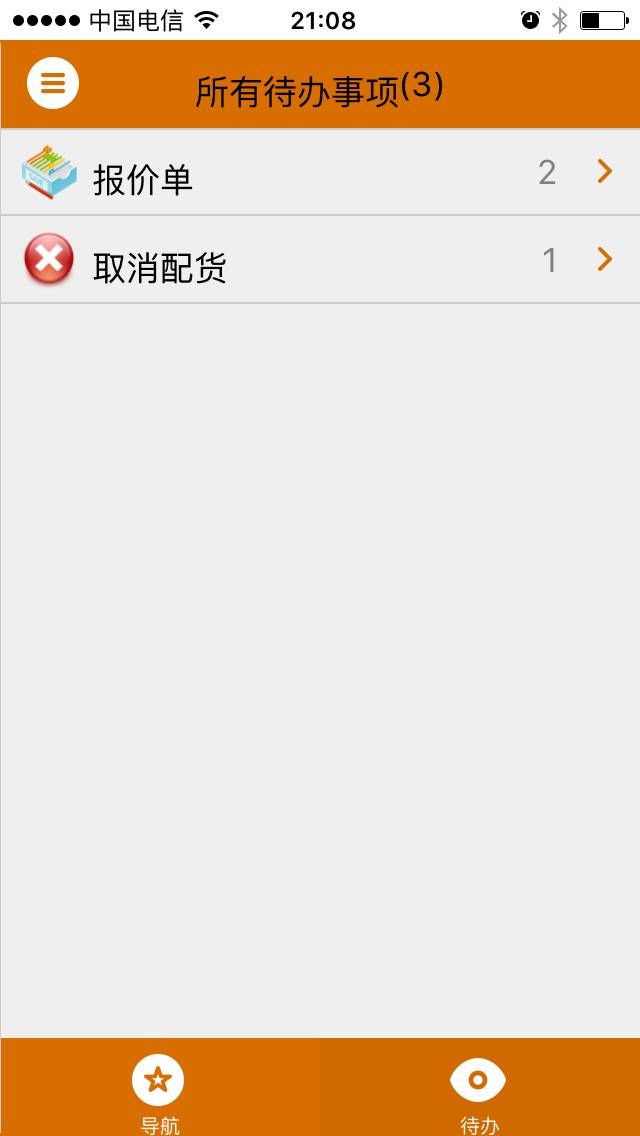Open the 报价单 pending items row
The height and width of the screenshot is (1136, 640).
[320, 172]
